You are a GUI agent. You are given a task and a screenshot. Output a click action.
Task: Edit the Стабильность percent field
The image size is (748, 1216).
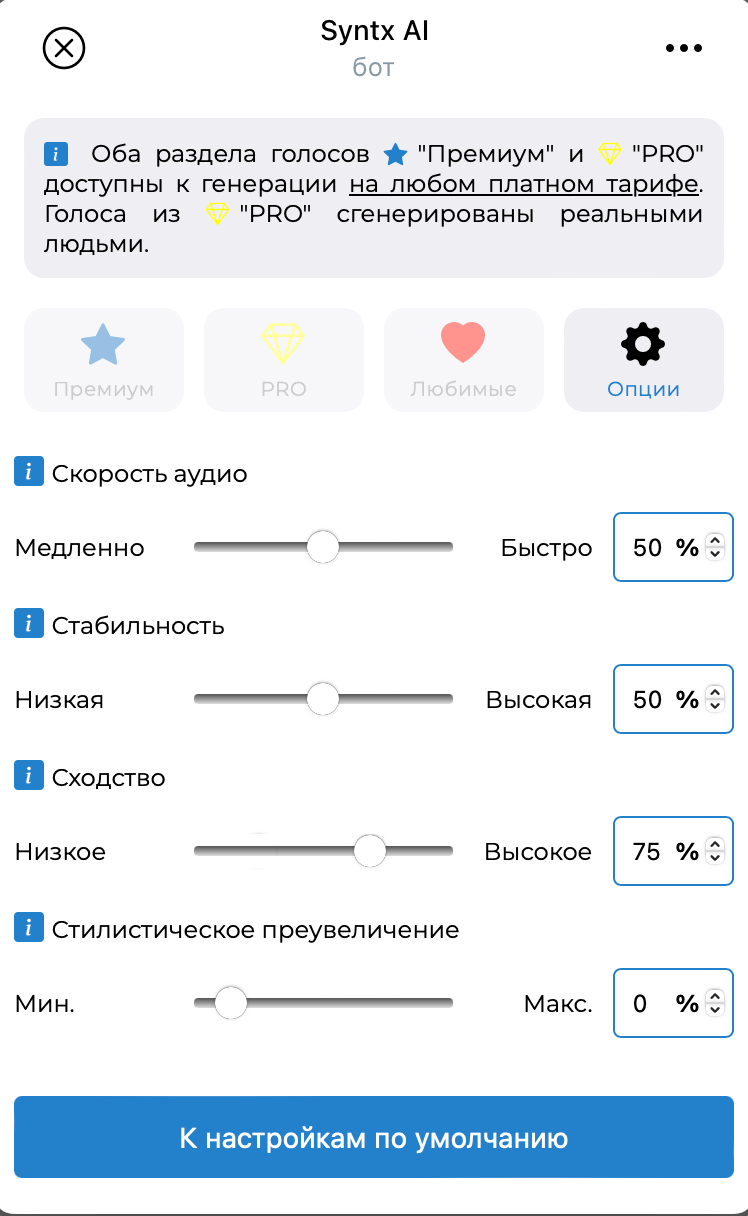(x=648, y=699)
